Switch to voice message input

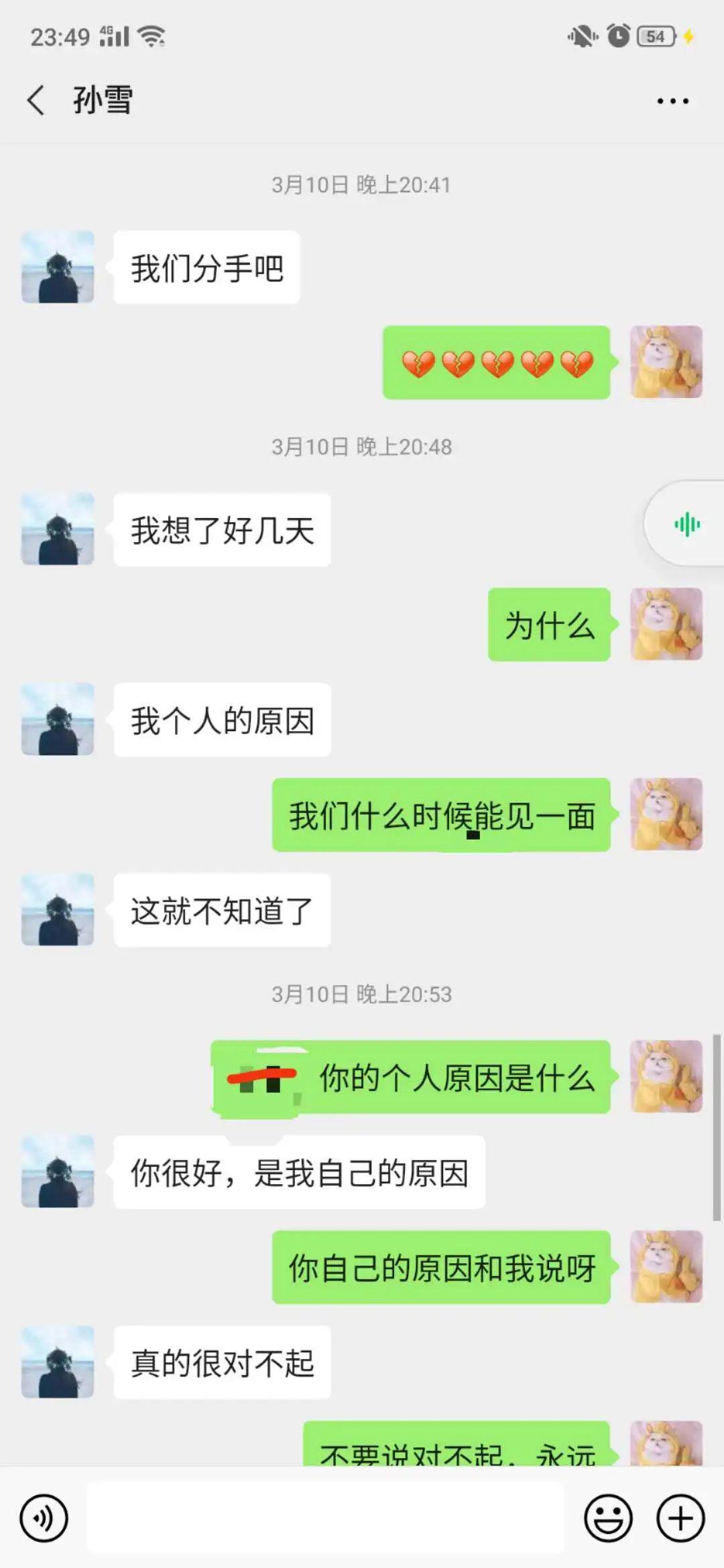(x=44, y=1518)
